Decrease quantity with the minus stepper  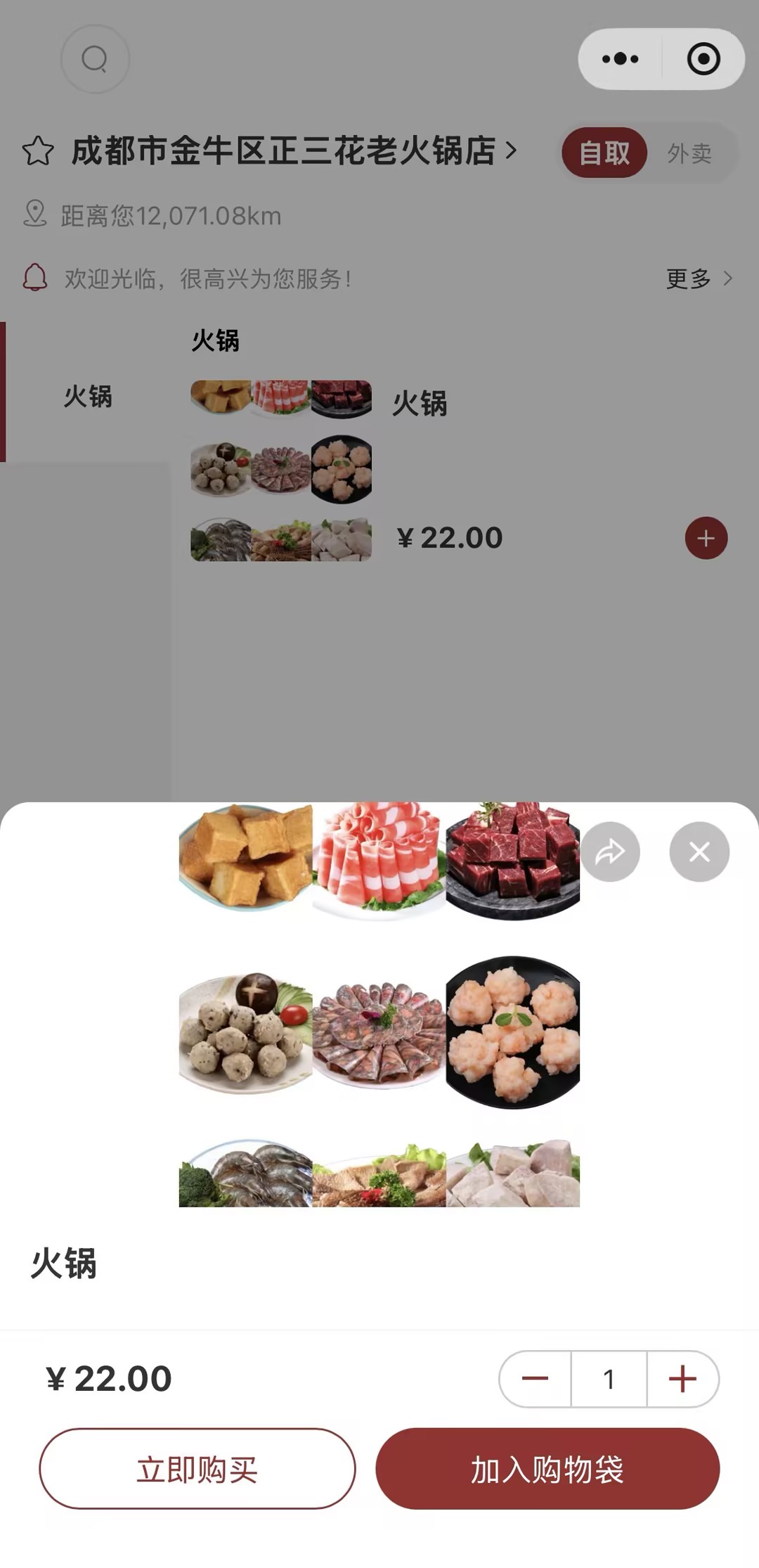(536, 1379)
